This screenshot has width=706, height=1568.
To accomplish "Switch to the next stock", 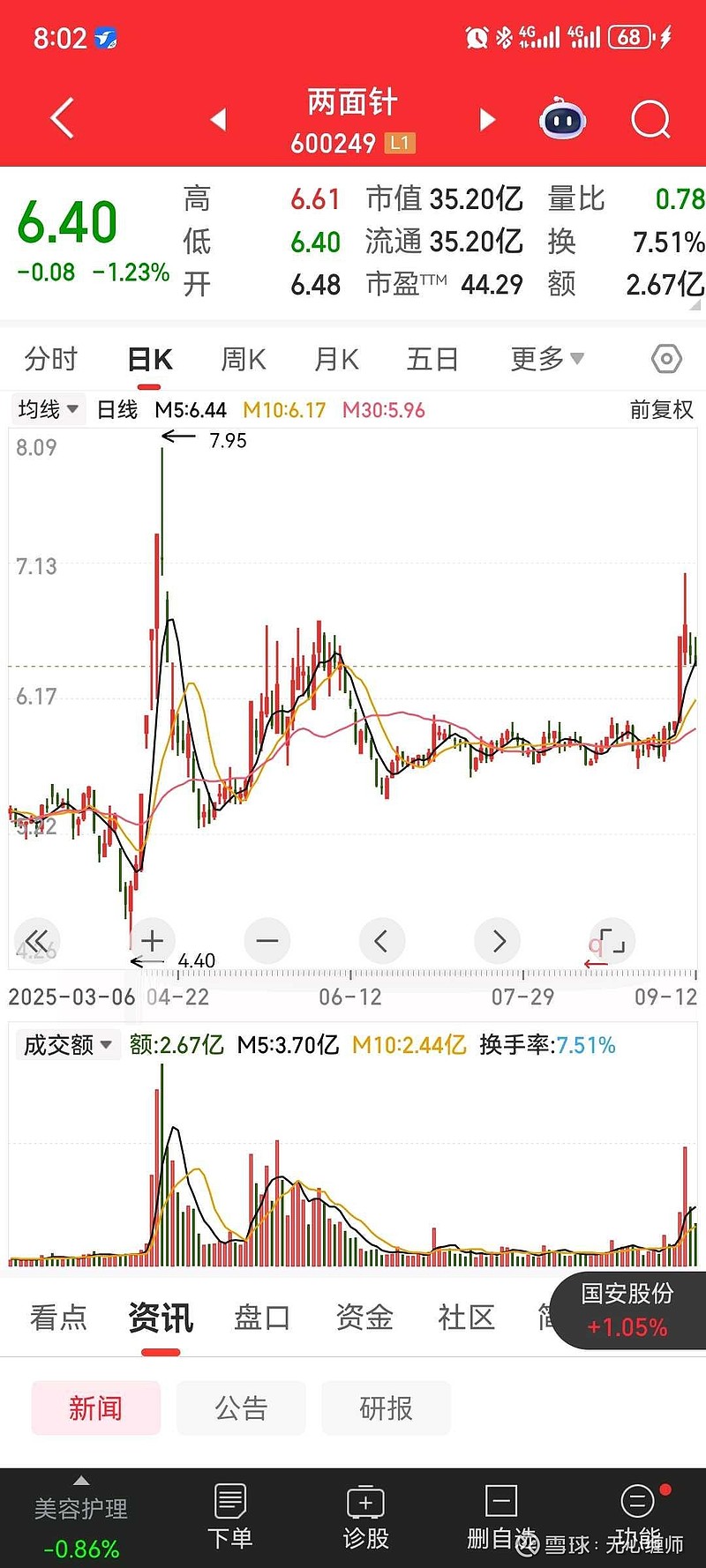I will (x=487, y=119).
